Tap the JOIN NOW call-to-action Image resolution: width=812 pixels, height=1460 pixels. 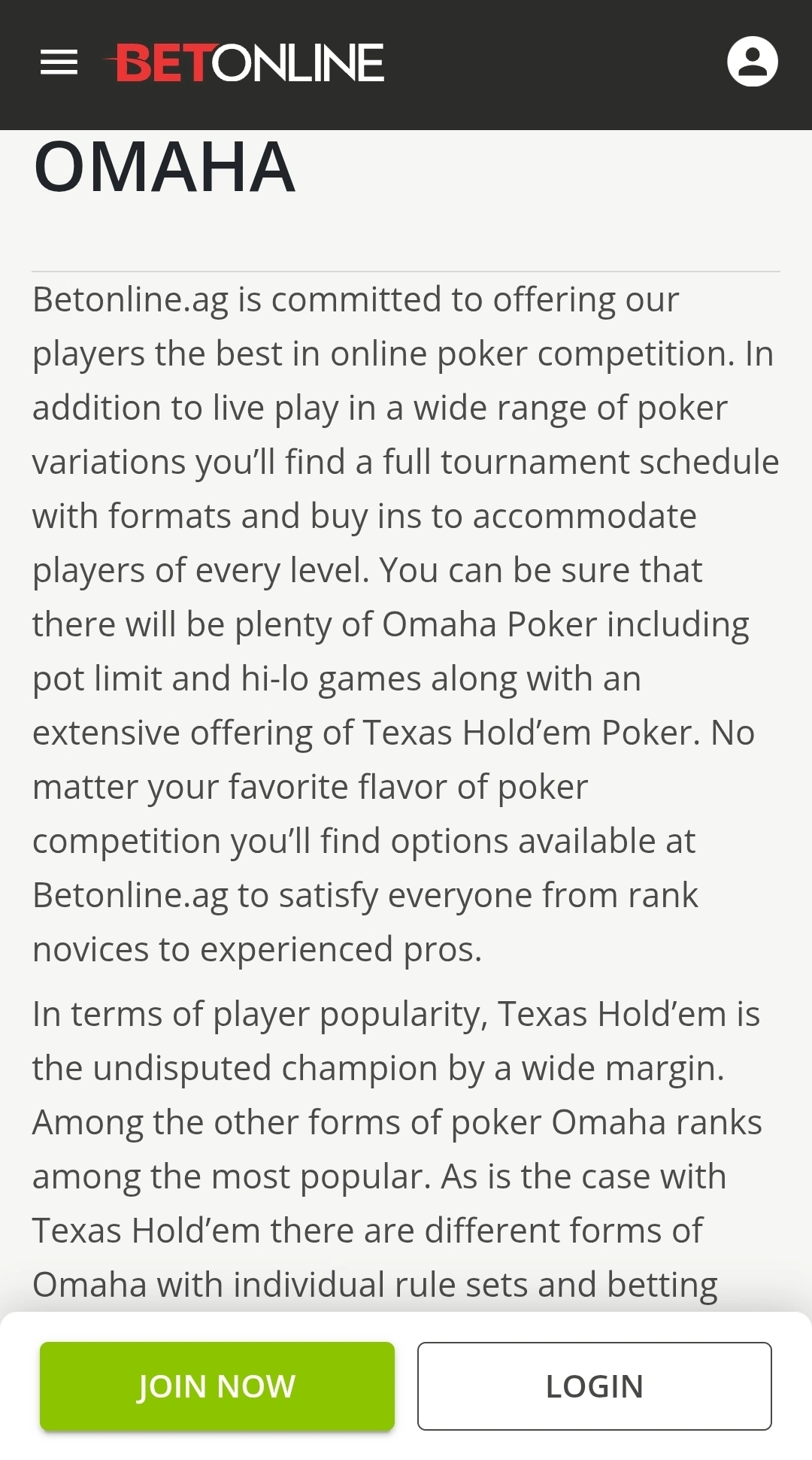pyautogui.click(x=216, y=1385)
